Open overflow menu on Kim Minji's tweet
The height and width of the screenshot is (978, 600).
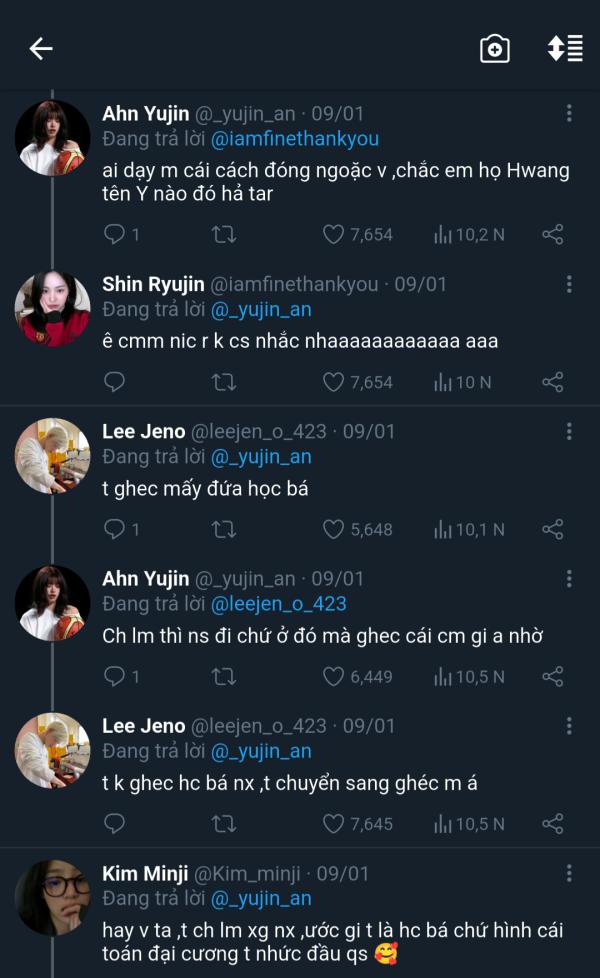tap(569, 873)
